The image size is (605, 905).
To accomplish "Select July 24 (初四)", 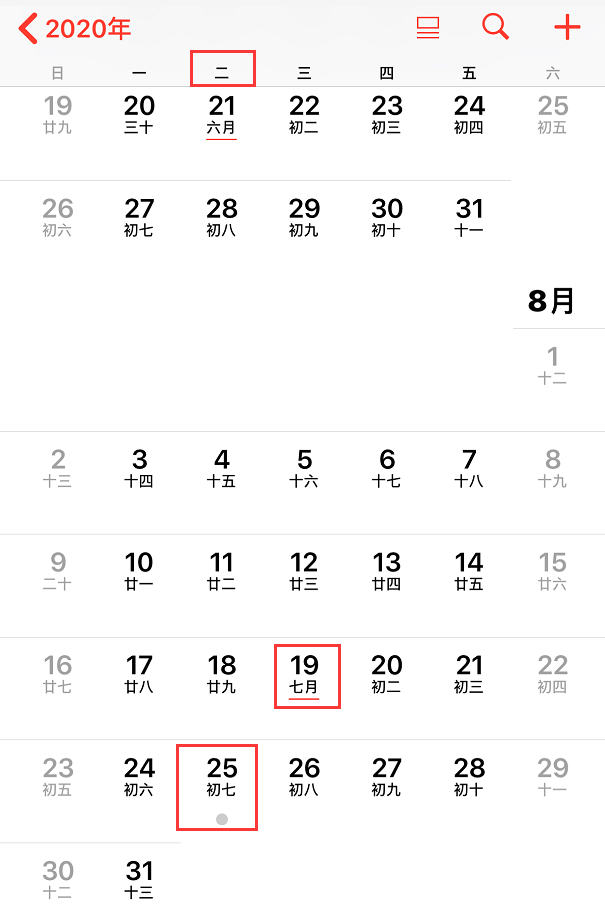I will 469,115.
